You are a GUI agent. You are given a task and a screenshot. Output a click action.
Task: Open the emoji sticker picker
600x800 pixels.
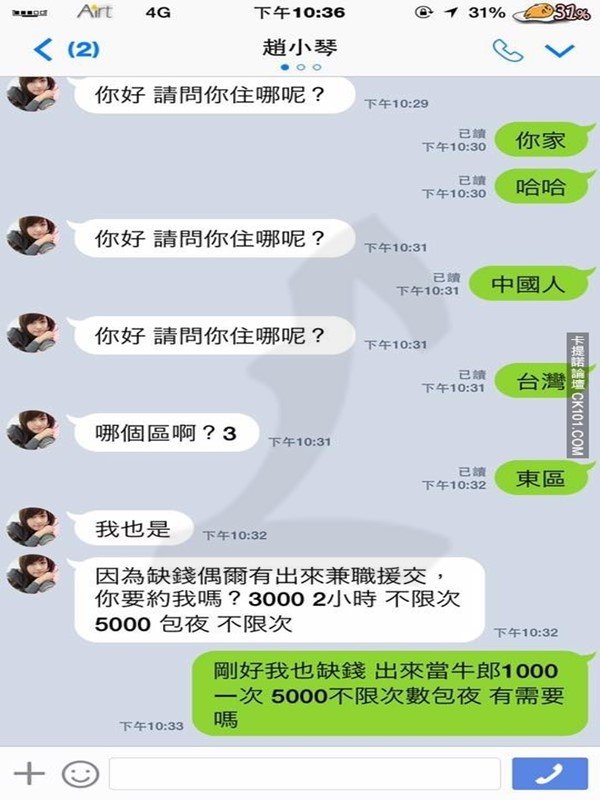tap(78, 773)
